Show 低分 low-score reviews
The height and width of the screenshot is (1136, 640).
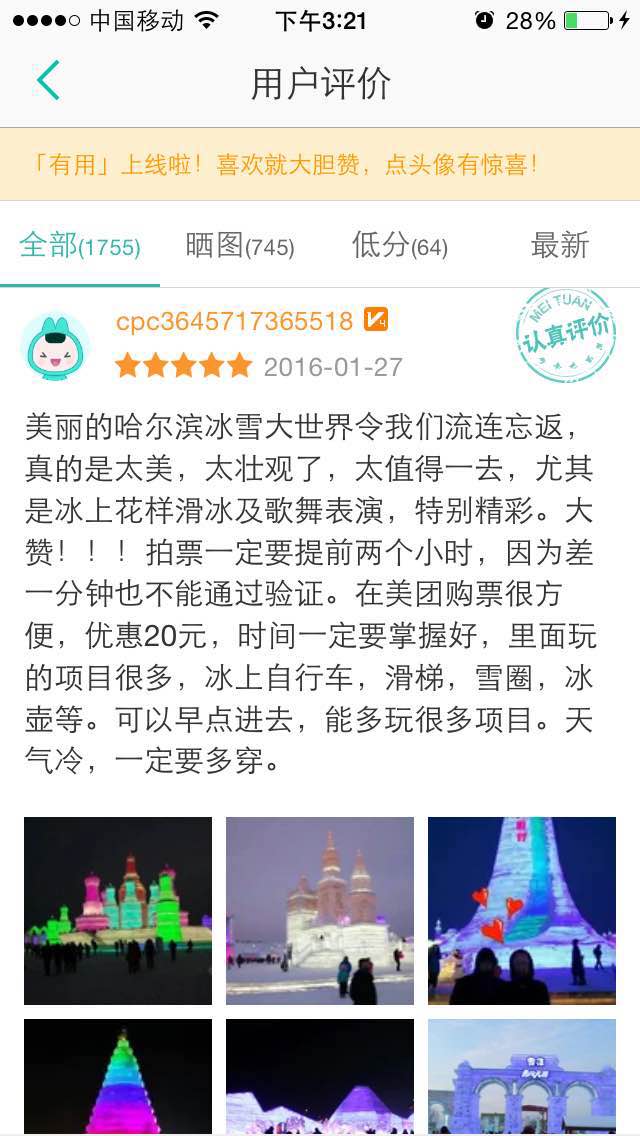click(x=400, y=245)
